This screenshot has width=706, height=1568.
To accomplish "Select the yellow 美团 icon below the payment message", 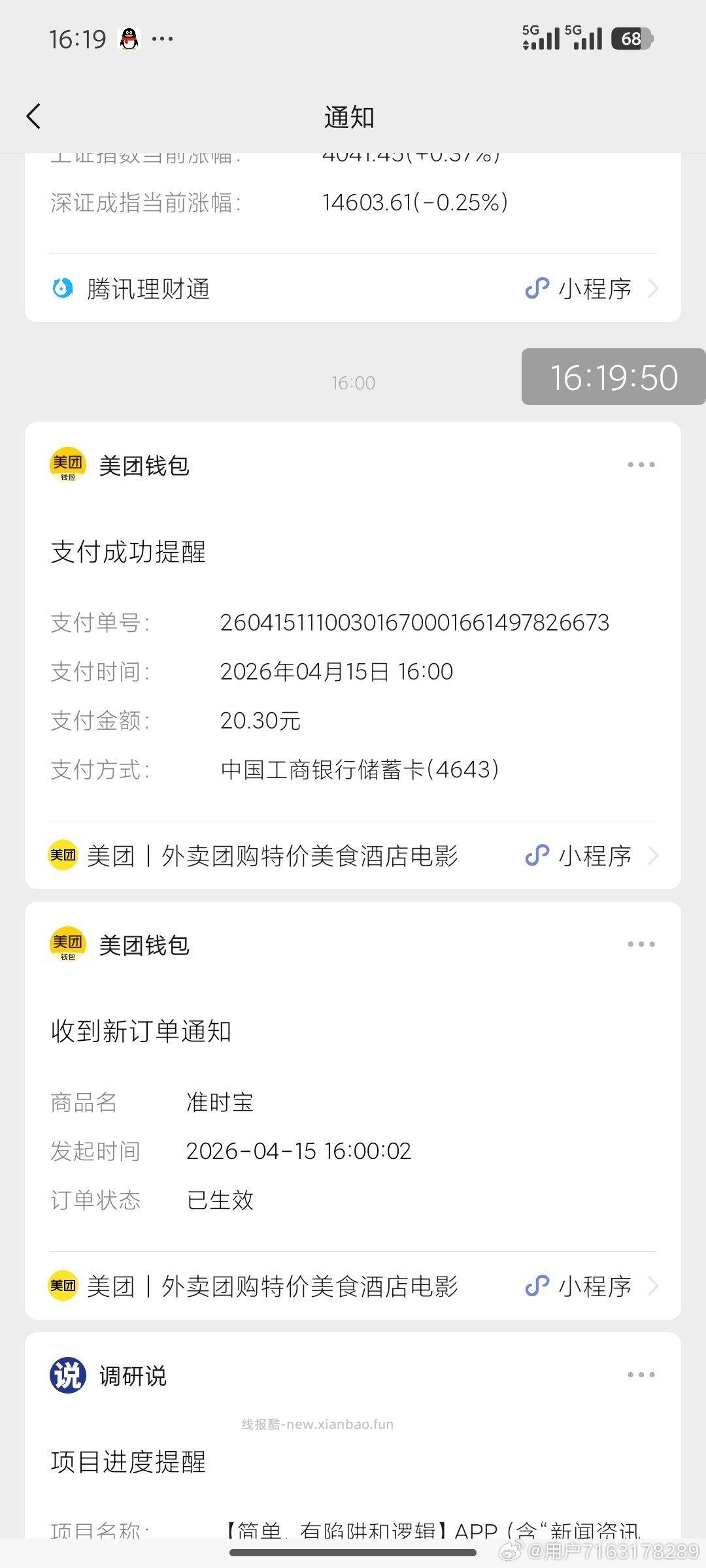I will point(62,855).
